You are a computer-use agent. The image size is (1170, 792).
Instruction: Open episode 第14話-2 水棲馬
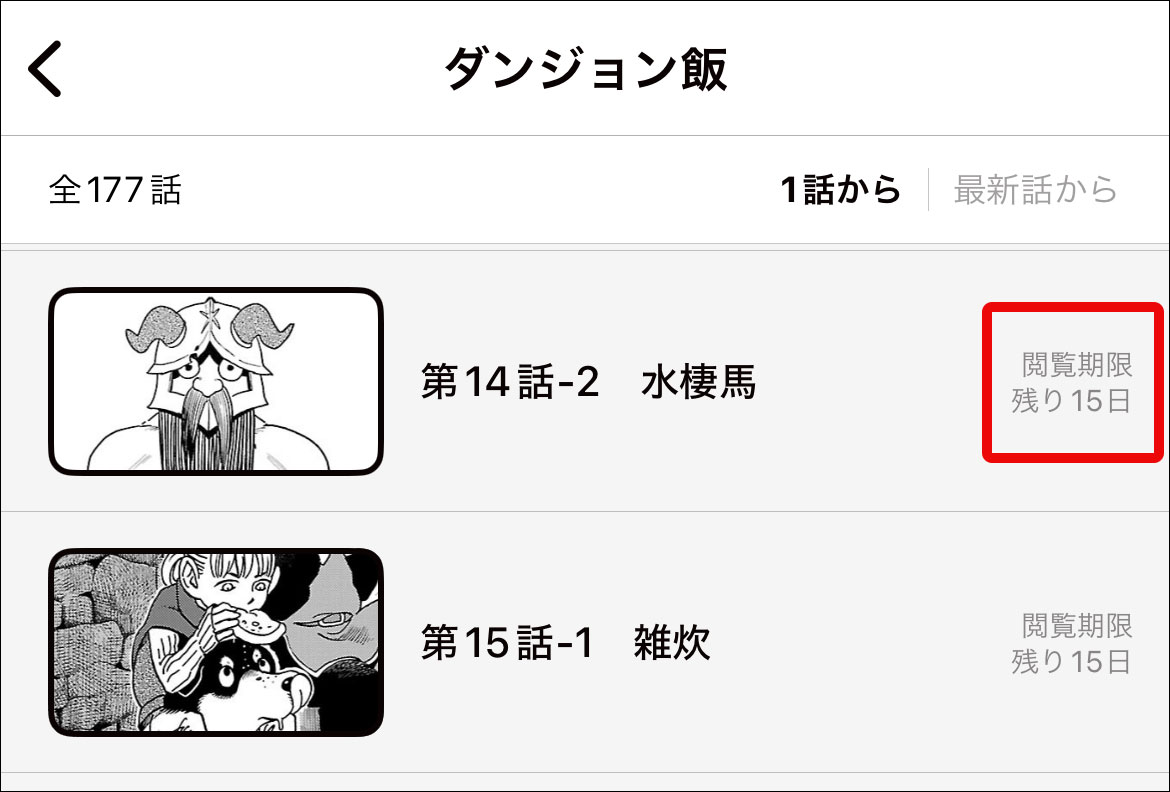[588, 382]
